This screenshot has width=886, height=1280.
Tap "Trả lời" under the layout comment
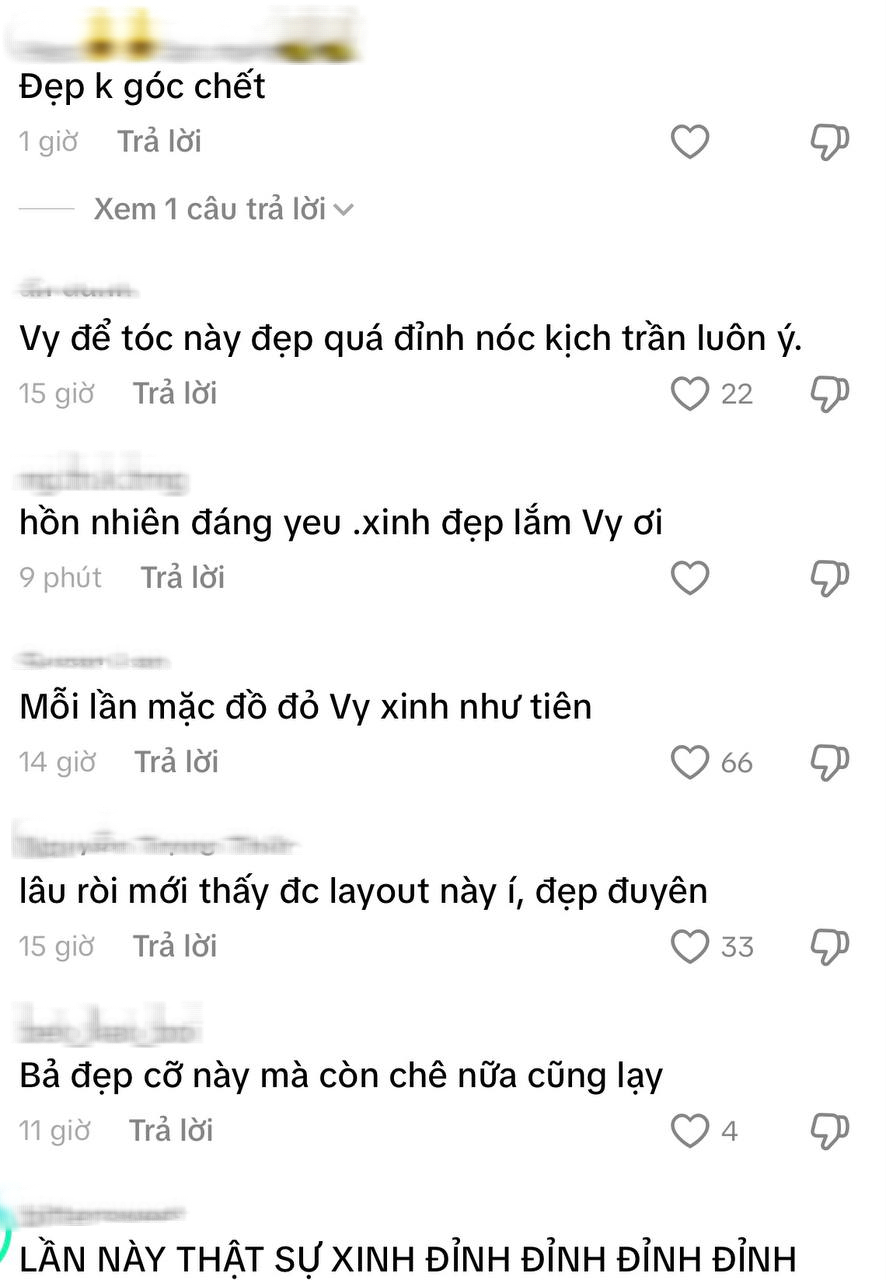click(x=175, y=945)
